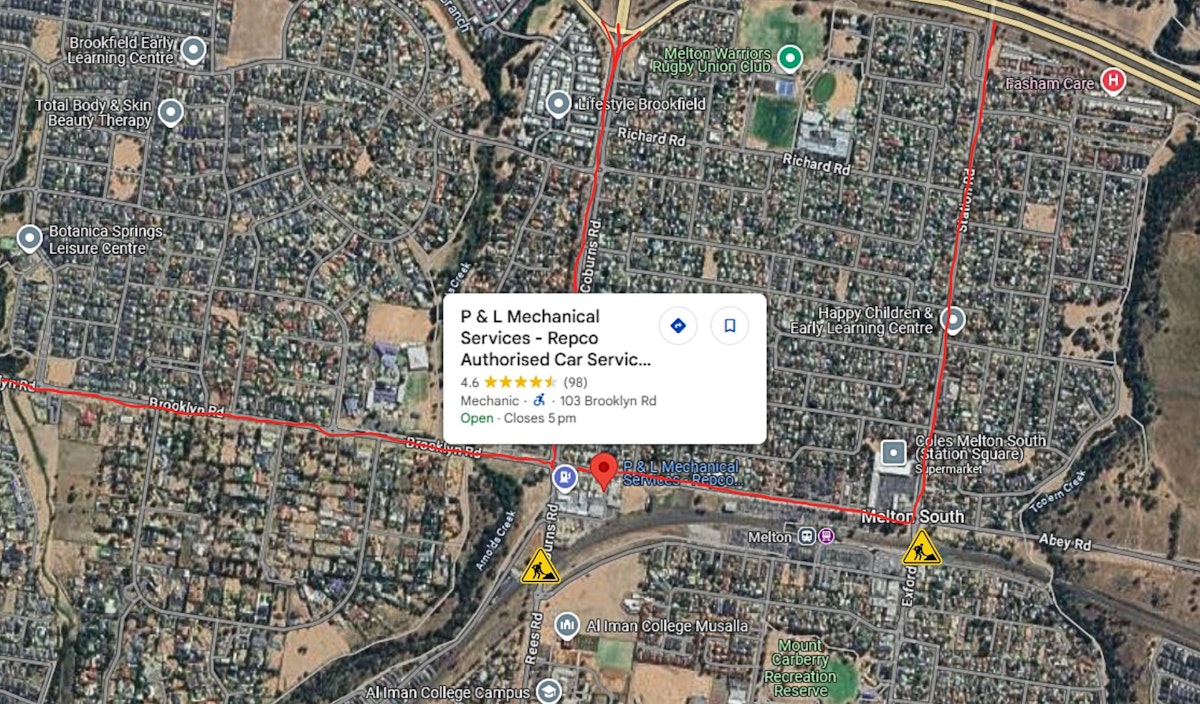Select the petrol station pin on Brooklyn Rd
1200x704 pixels.
click(x=565, y=478)
